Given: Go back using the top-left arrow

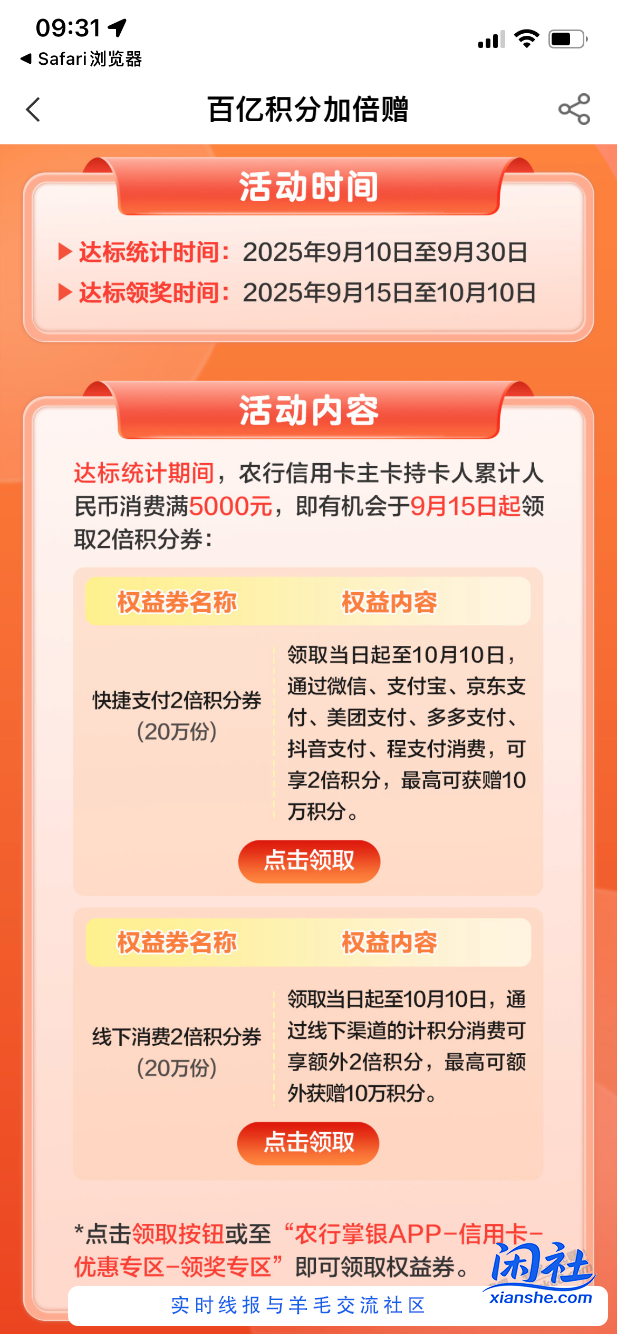Looking at the screenshot, I should (33, 109).
